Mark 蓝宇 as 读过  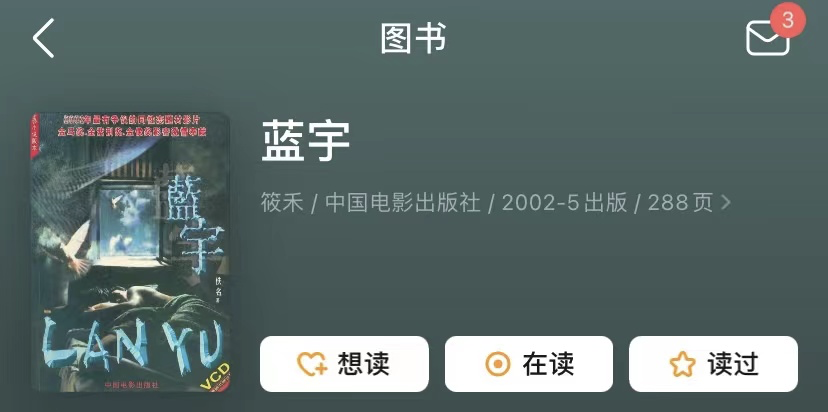click(x=712, y=364)
